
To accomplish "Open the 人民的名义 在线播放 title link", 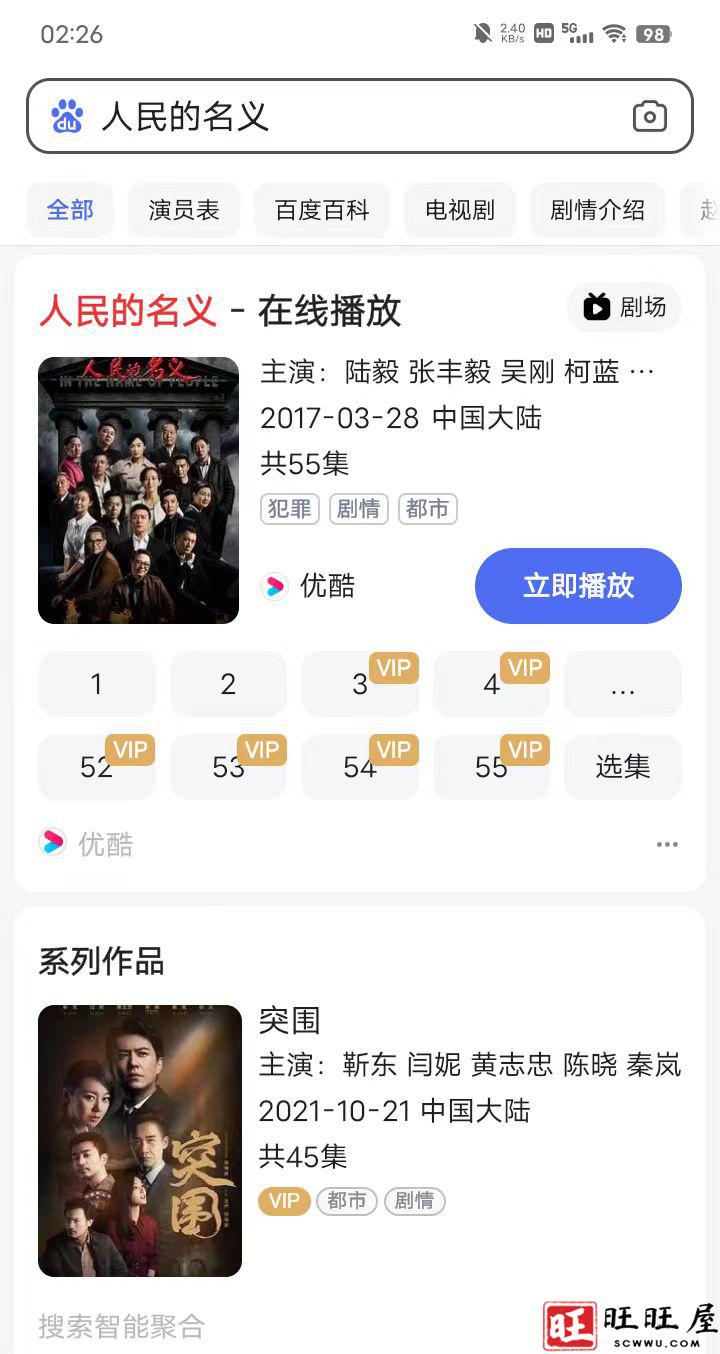I will click(222, 311).
